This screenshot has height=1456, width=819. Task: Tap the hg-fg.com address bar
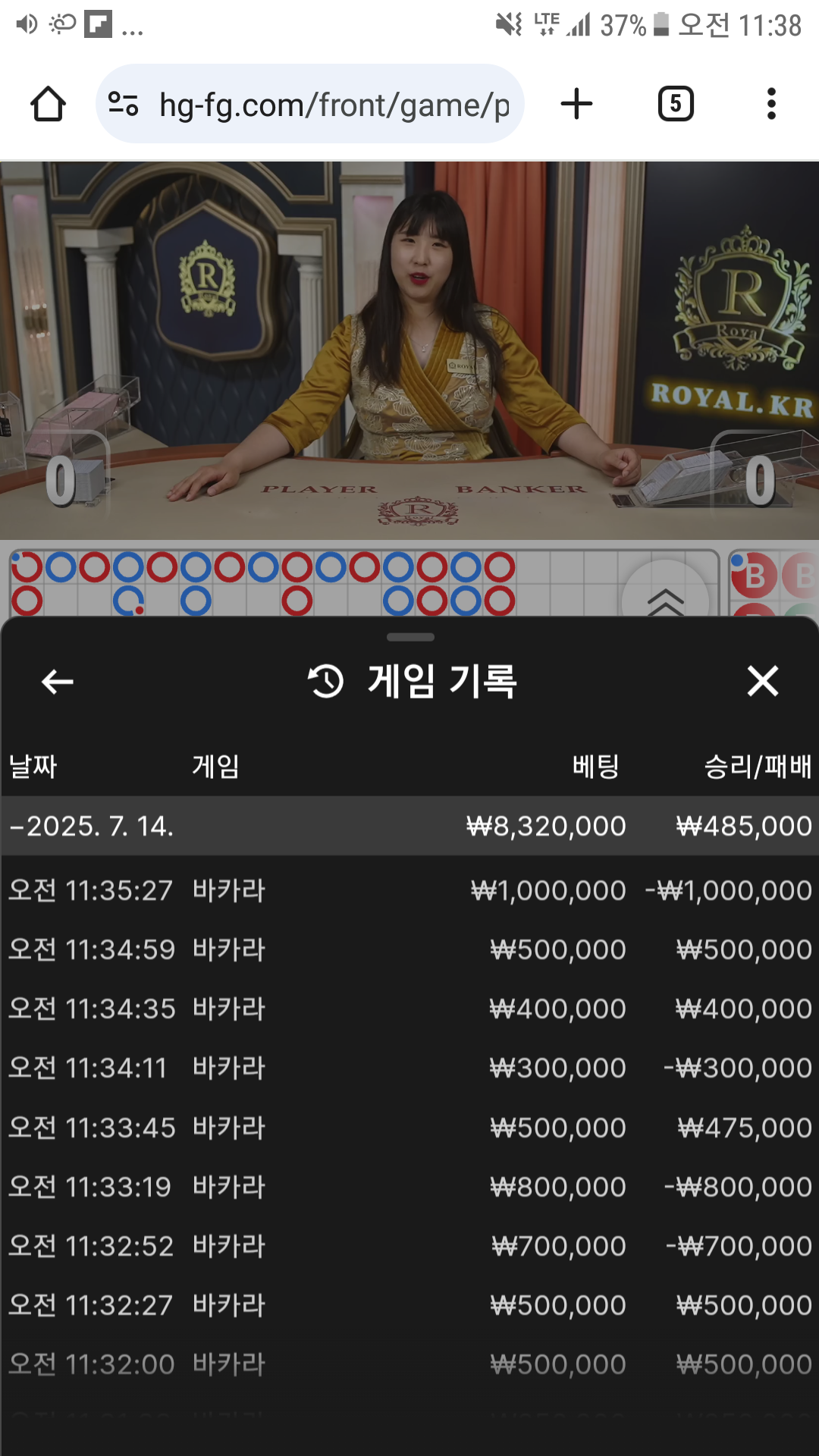(x=334, y=105)
